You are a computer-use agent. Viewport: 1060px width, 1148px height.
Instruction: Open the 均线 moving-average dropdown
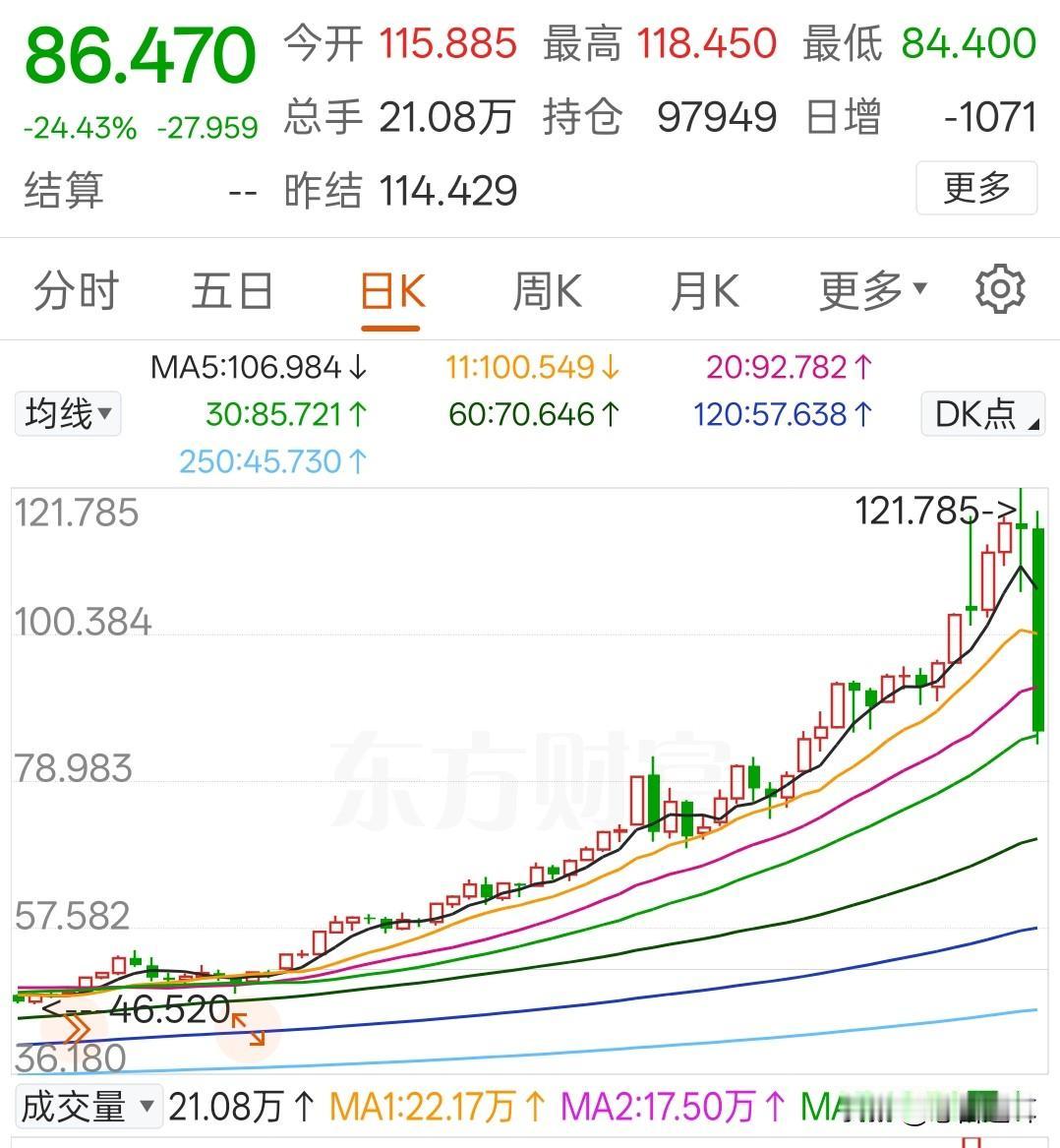67,413
